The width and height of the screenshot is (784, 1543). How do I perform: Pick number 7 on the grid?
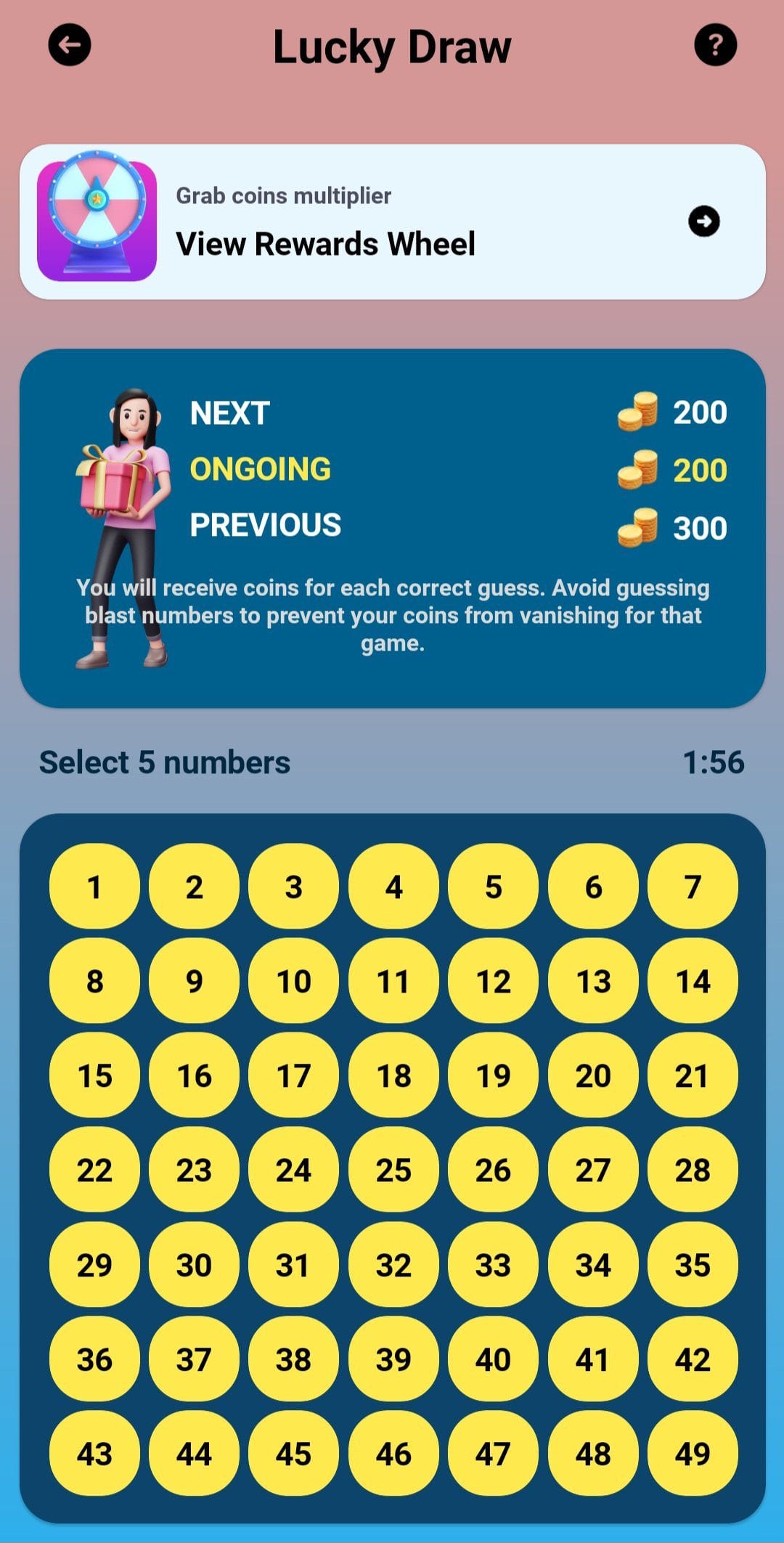pyautogui.click(x=693, y=887)
